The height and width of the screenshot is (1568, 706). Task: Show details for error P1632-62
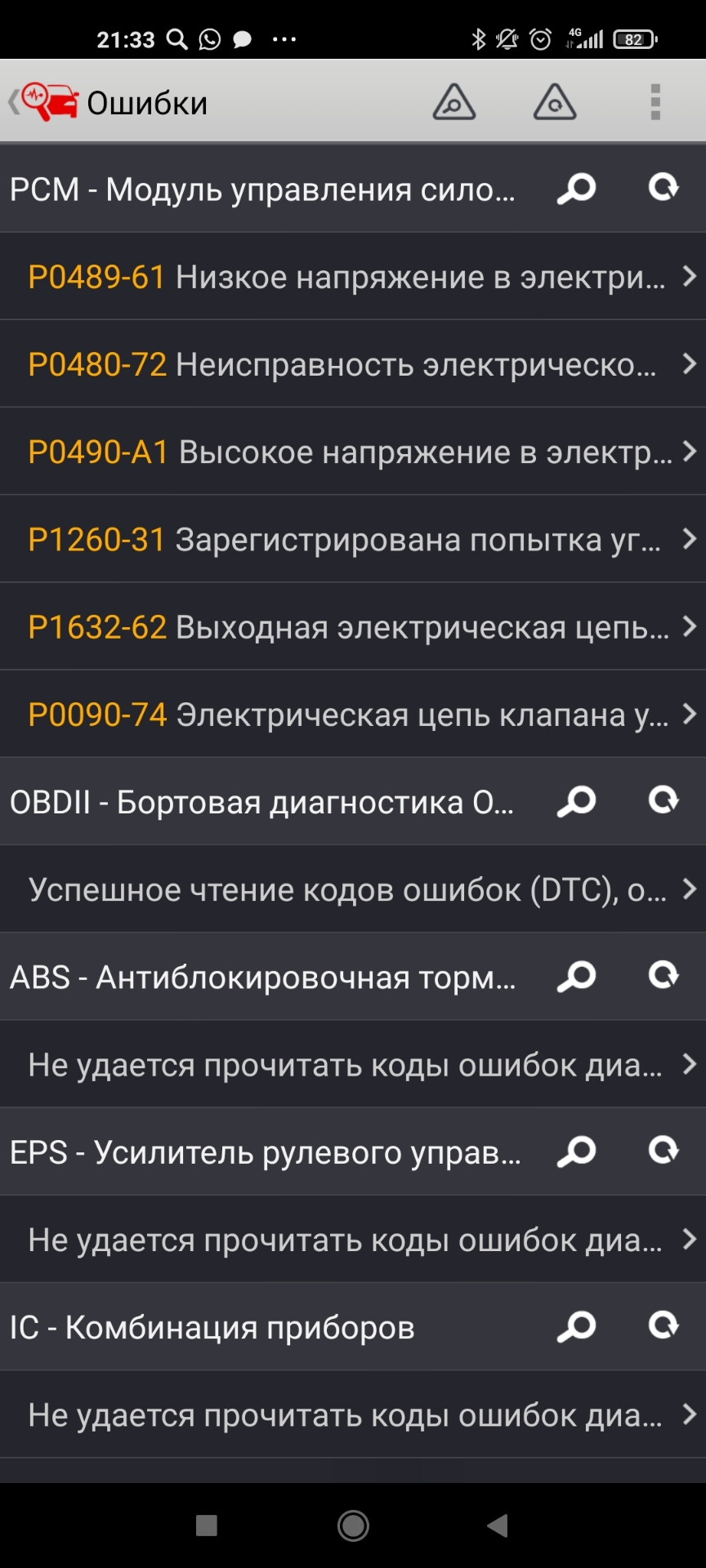[x=353, y=627]
